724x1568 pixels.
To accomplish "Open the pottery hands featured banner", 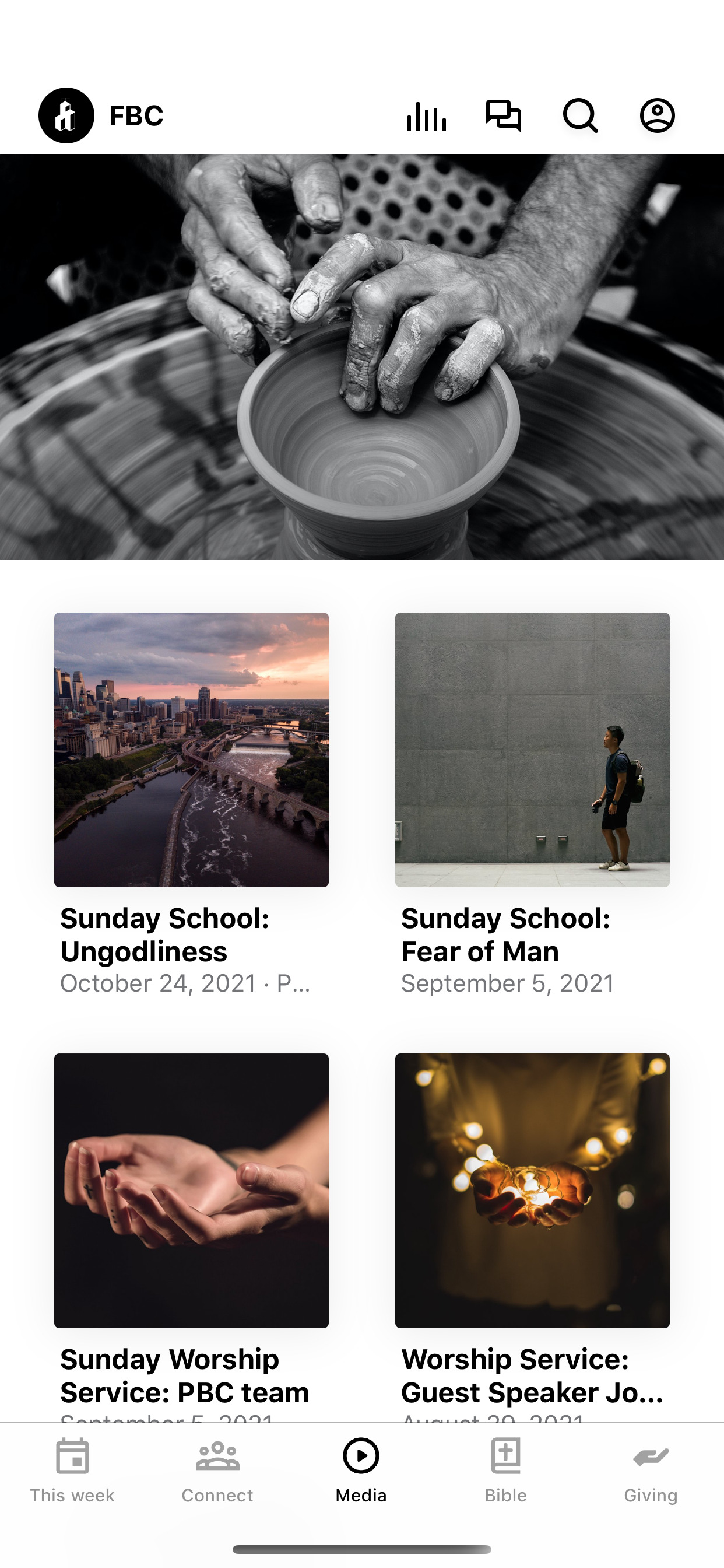I will tap(362, 356).
